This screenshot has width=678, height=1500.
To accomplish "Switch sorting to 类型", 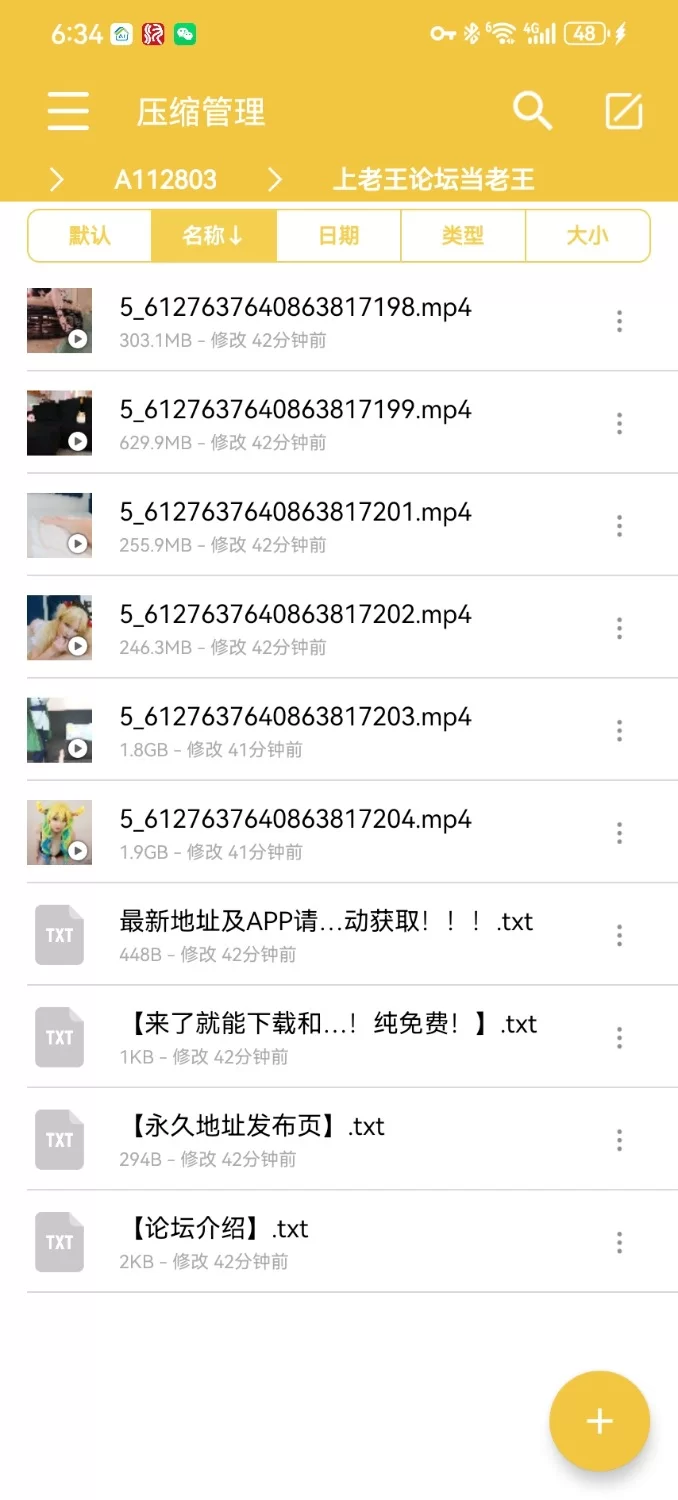I will [462, 236].
